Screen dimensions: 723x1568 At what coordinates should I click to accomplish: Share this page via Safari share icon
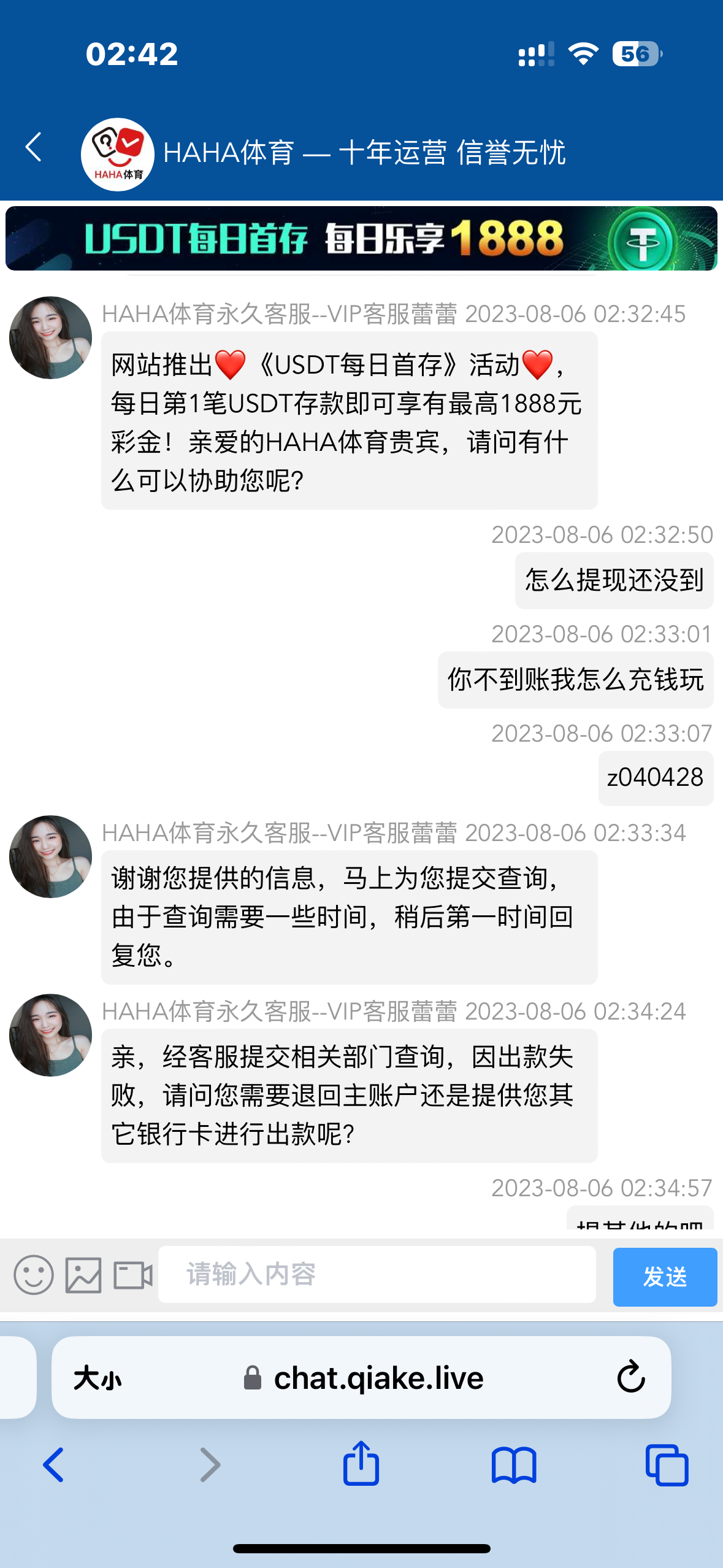coord(361,1464)
